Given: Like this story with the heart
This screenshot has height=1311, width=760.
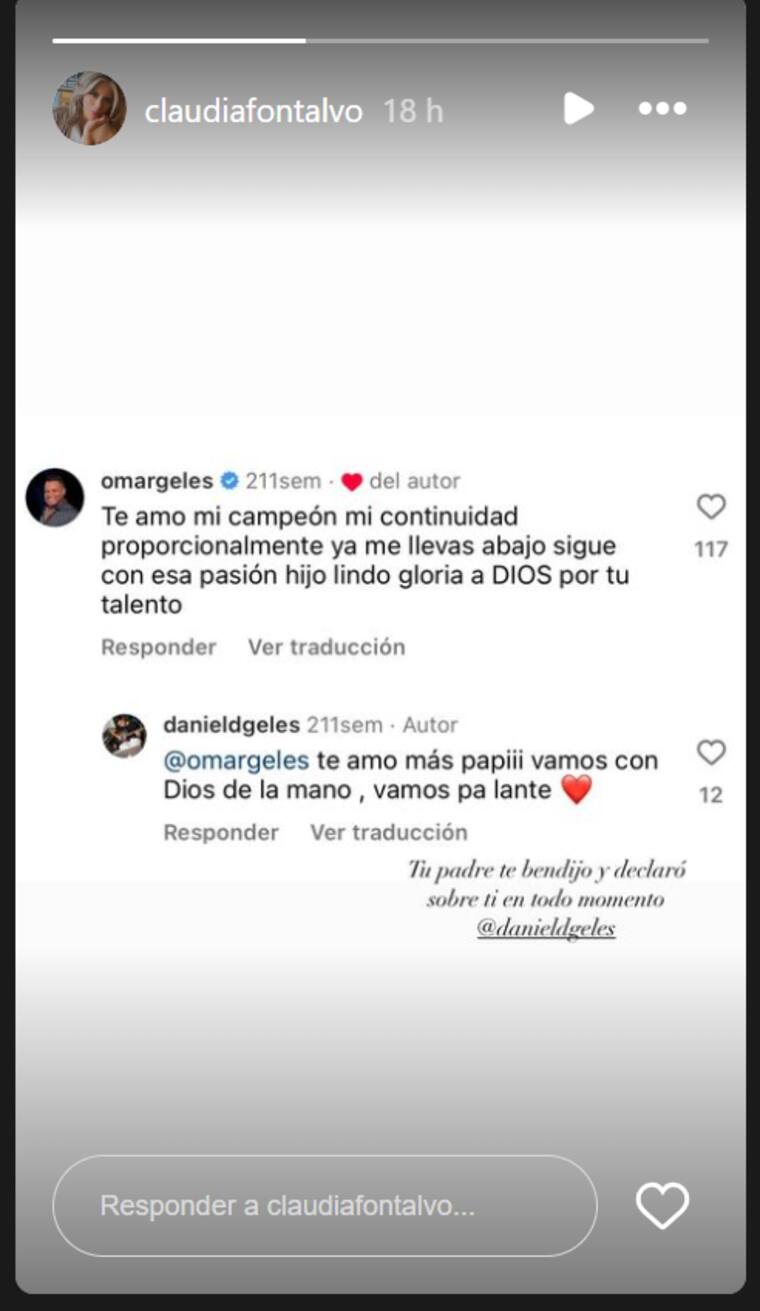Looking at the screenshot, I should 663,1205.
